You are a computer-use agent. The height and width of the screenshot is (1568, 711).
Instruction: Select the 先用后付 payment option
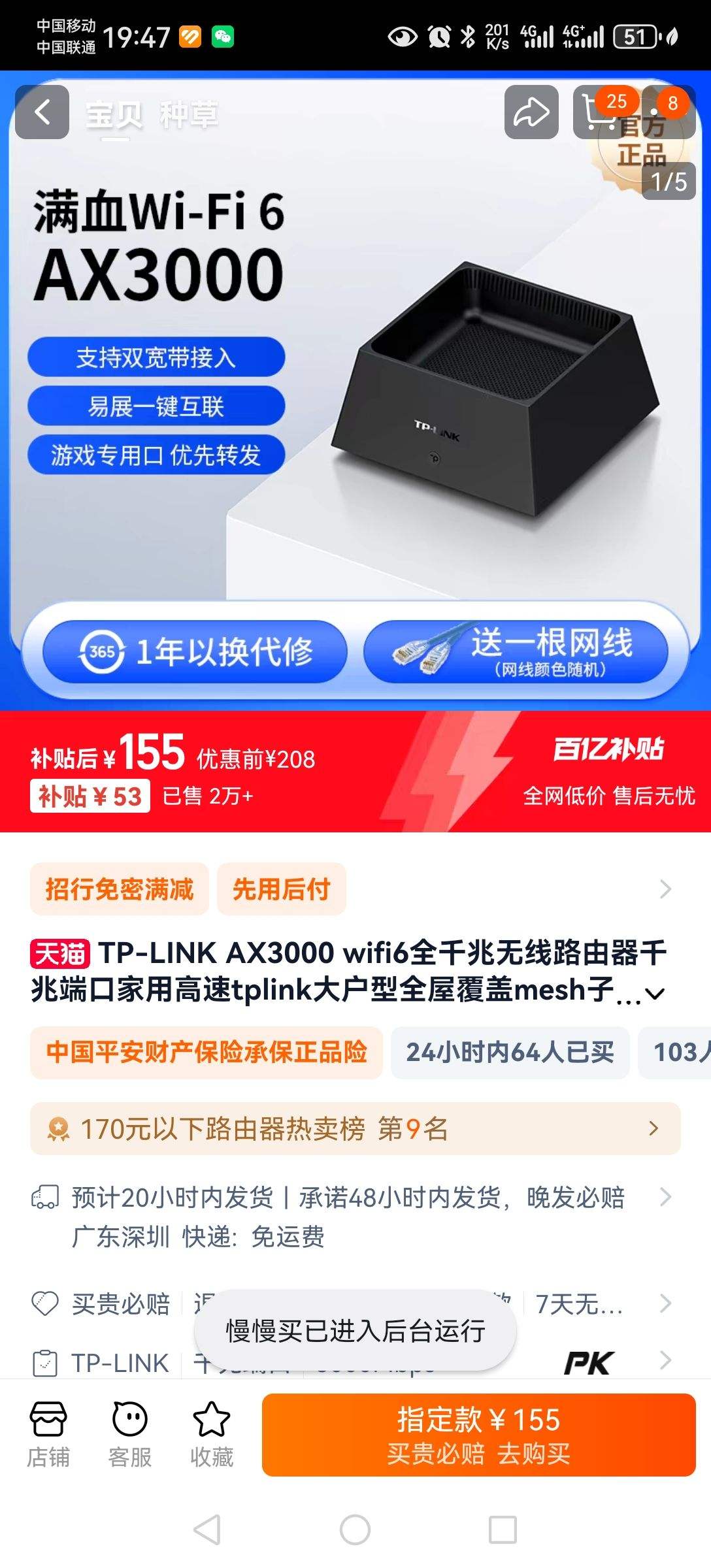pos(280,889)
